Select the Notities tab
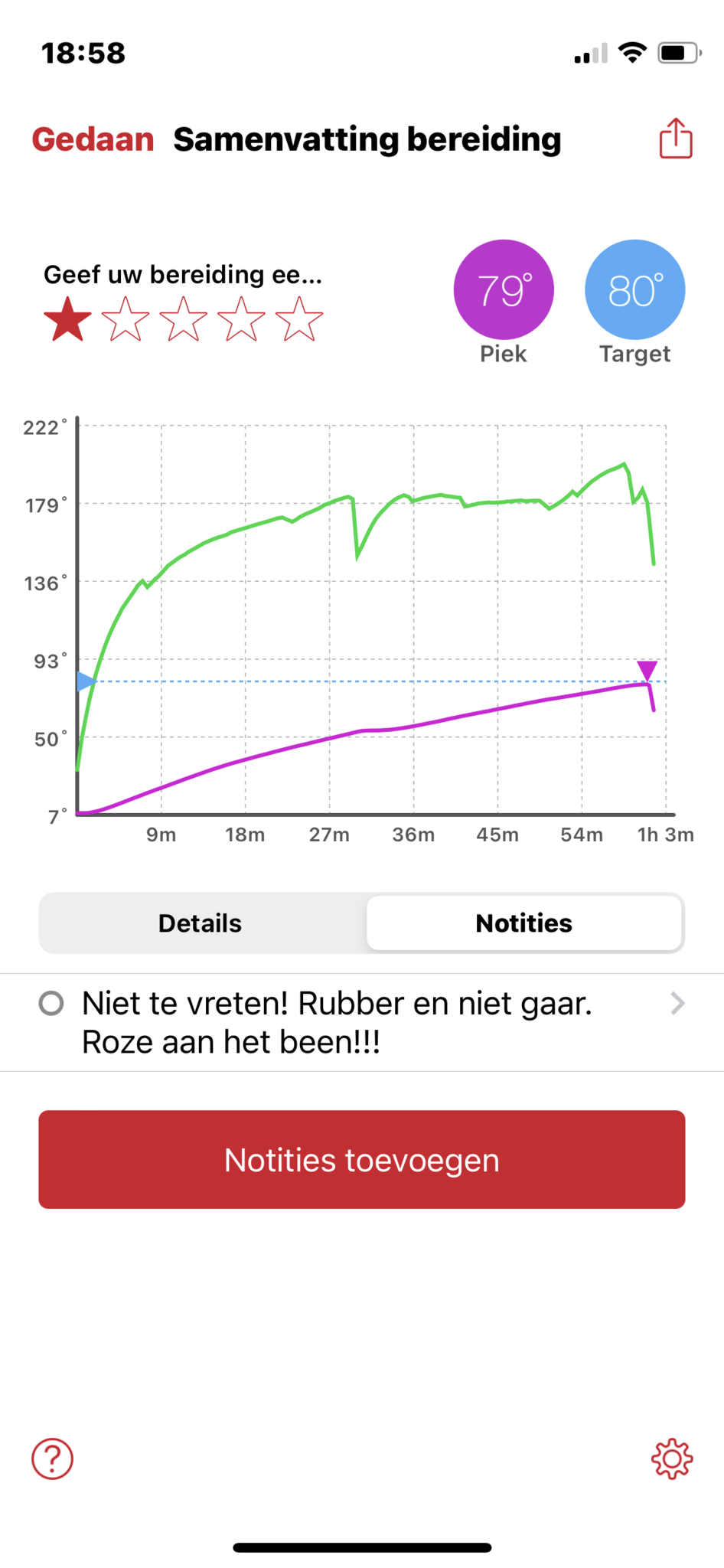 524,923
